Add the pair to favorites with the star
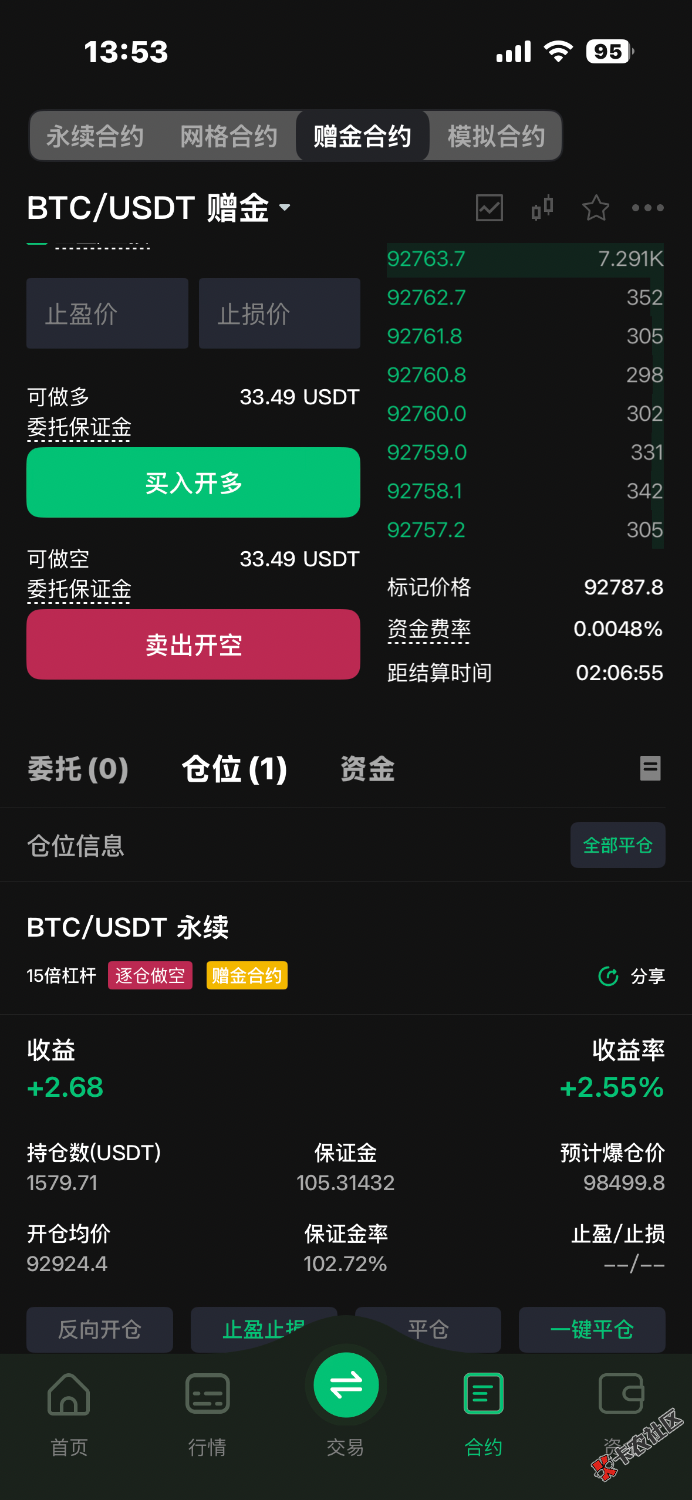692x1500 pixels. (596, 208)
